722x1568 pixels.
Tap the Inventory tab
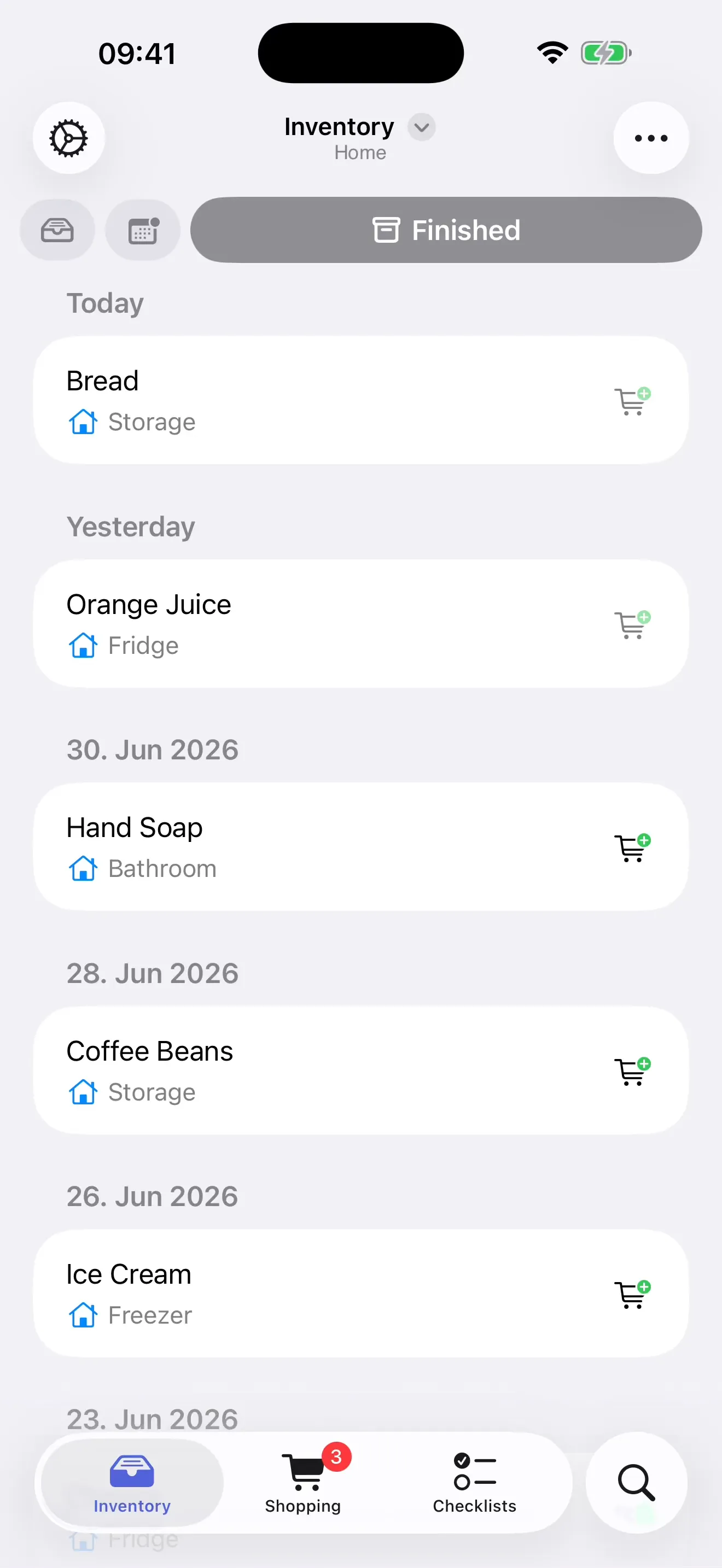pos(132,1482)
